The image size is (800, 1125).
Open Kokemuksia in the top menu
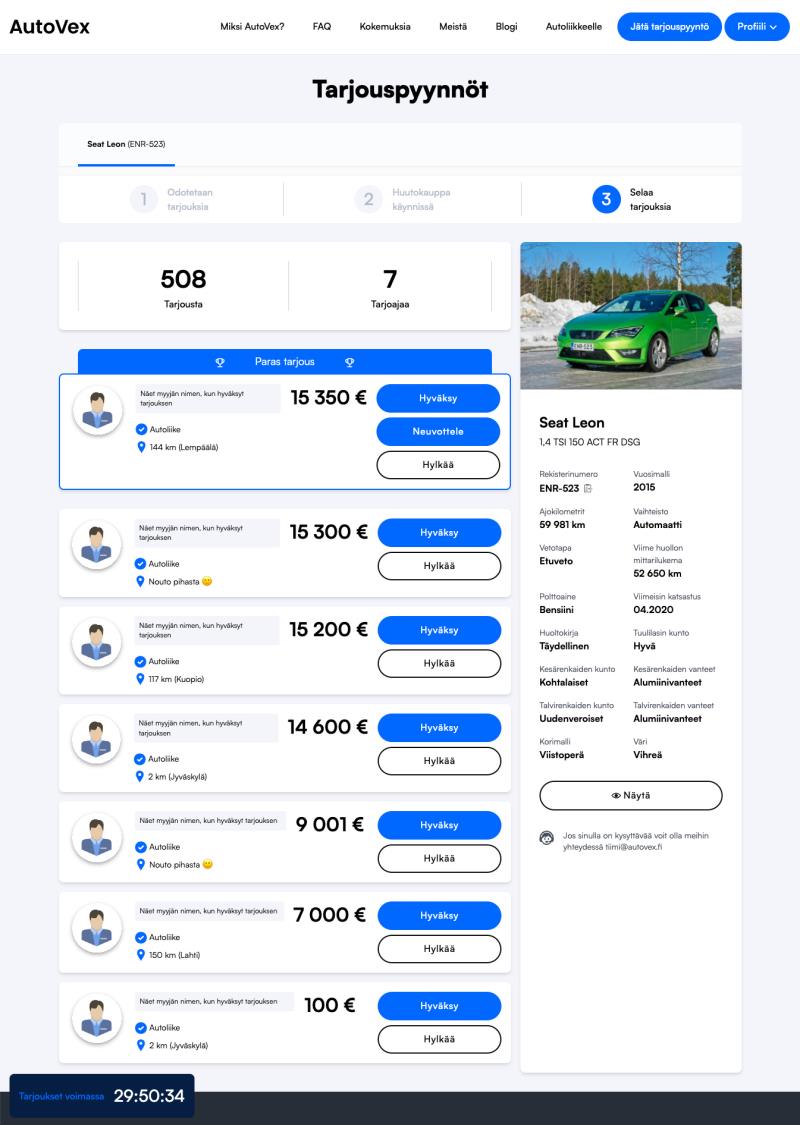point(385,27)
